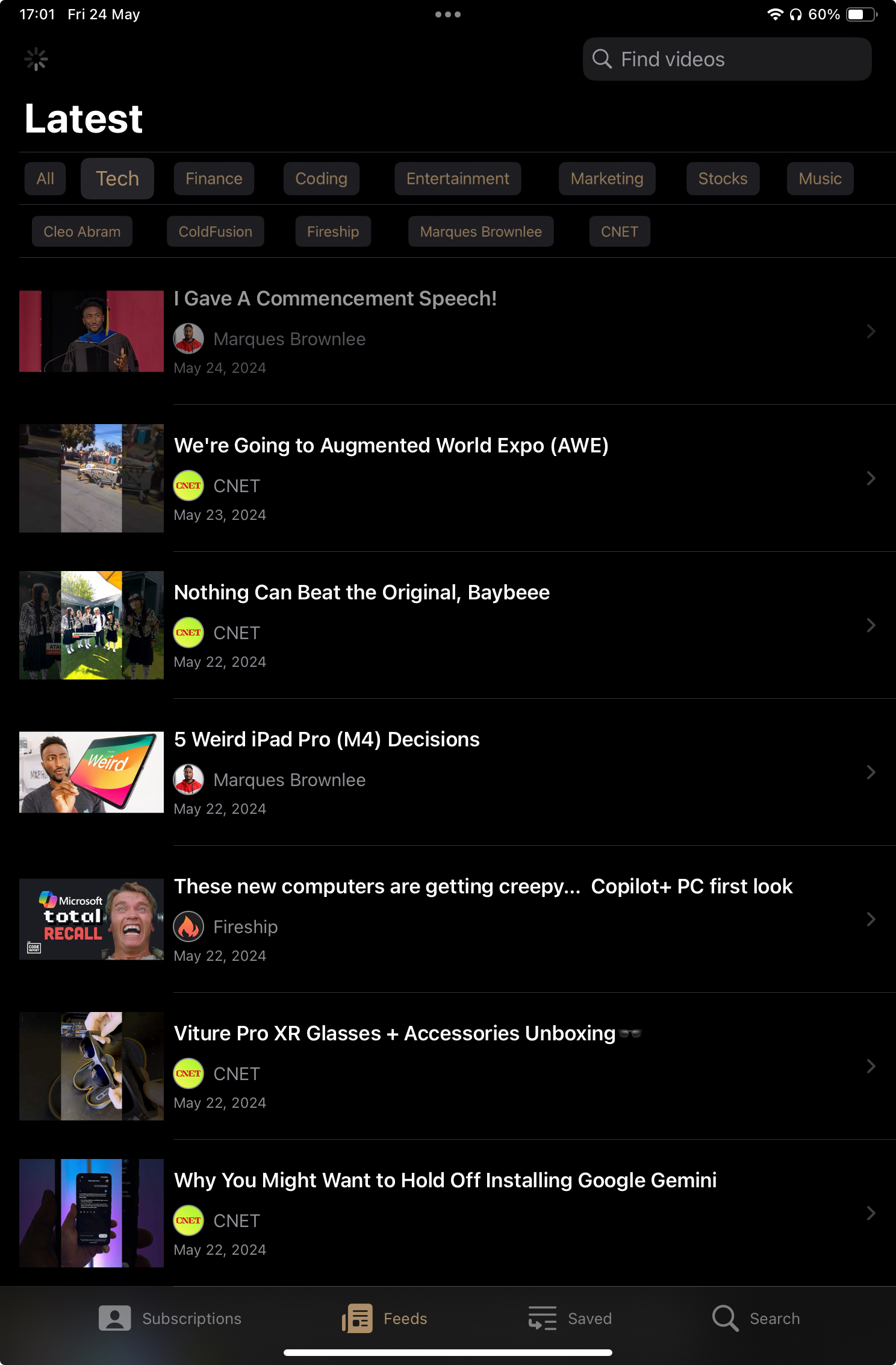Open the Copilot+ PC first look video

[446, 919]
